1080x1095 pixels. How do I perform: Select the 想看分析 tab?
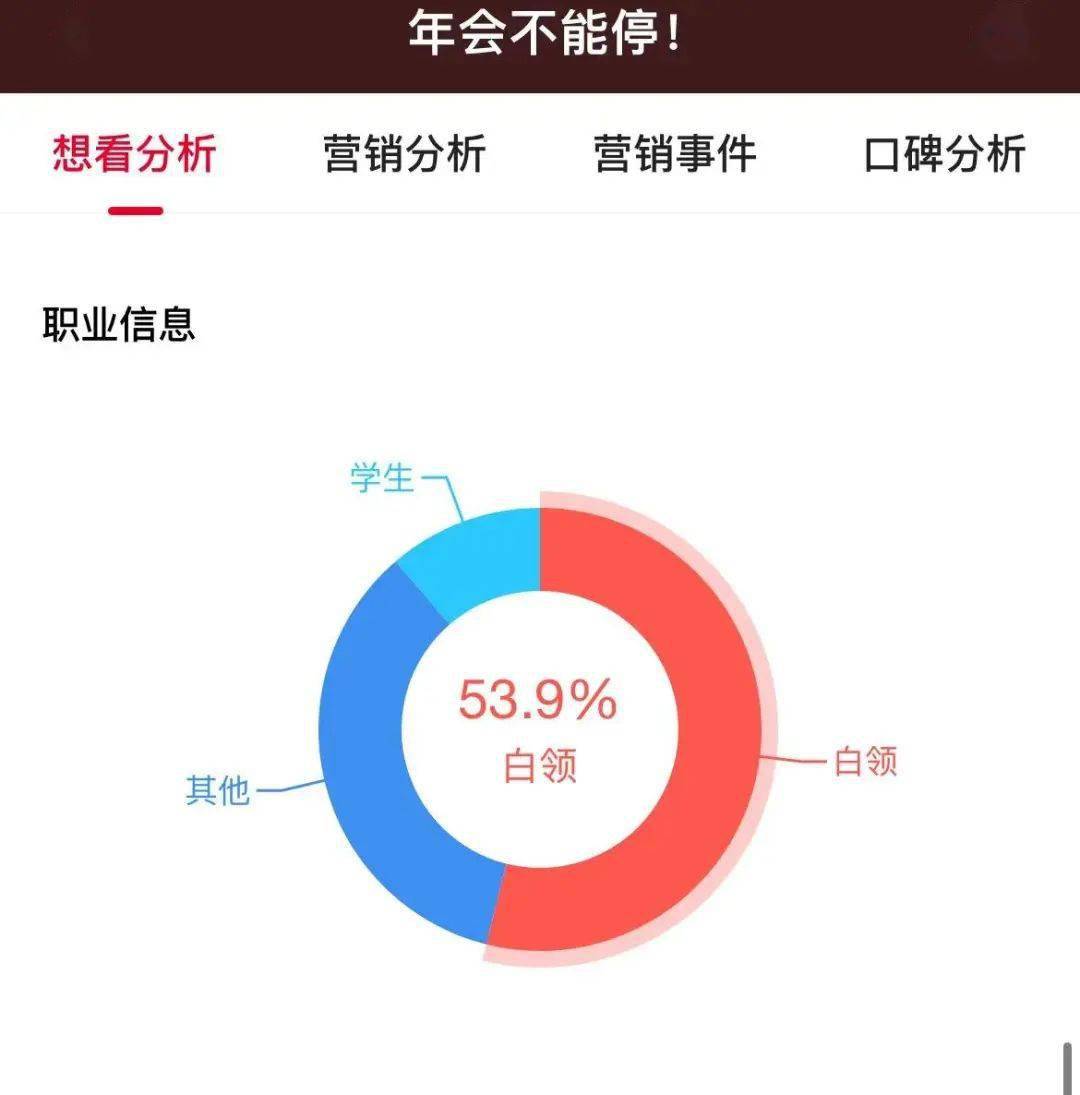tap(134, 155)
